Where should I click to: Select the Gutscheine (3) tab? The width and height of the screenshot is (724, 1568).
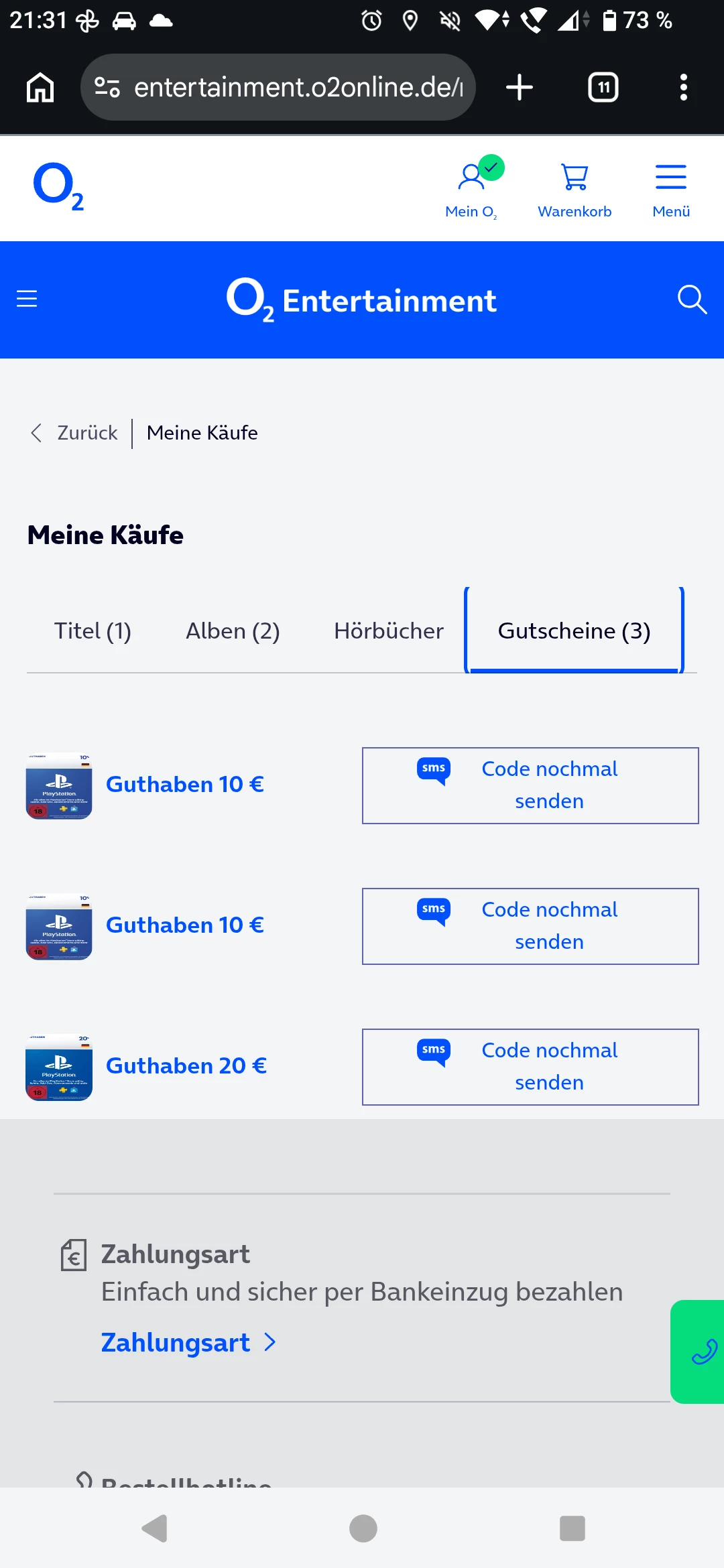tap(575, 631)
